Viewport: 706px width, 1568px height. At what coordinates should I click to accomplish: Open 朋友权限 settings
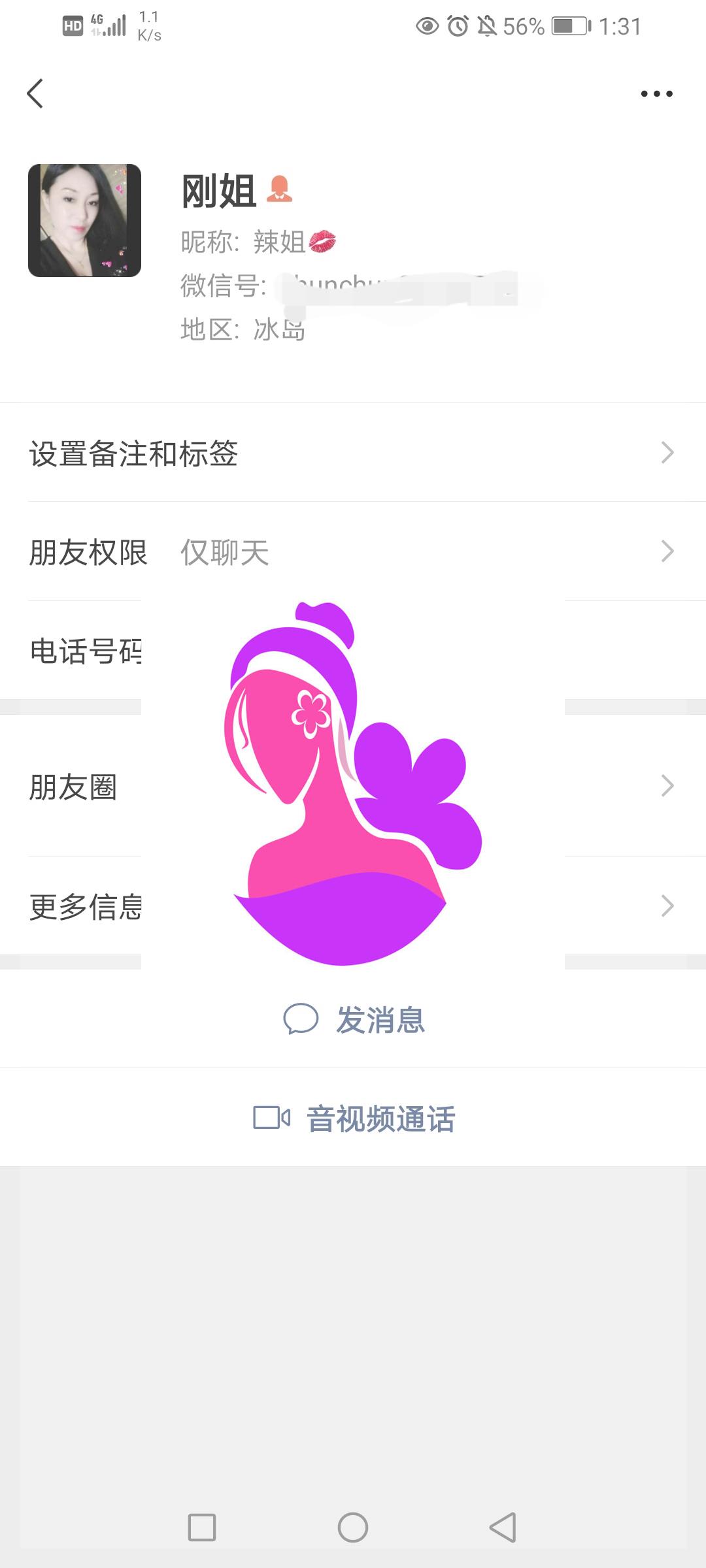point(353,552)
